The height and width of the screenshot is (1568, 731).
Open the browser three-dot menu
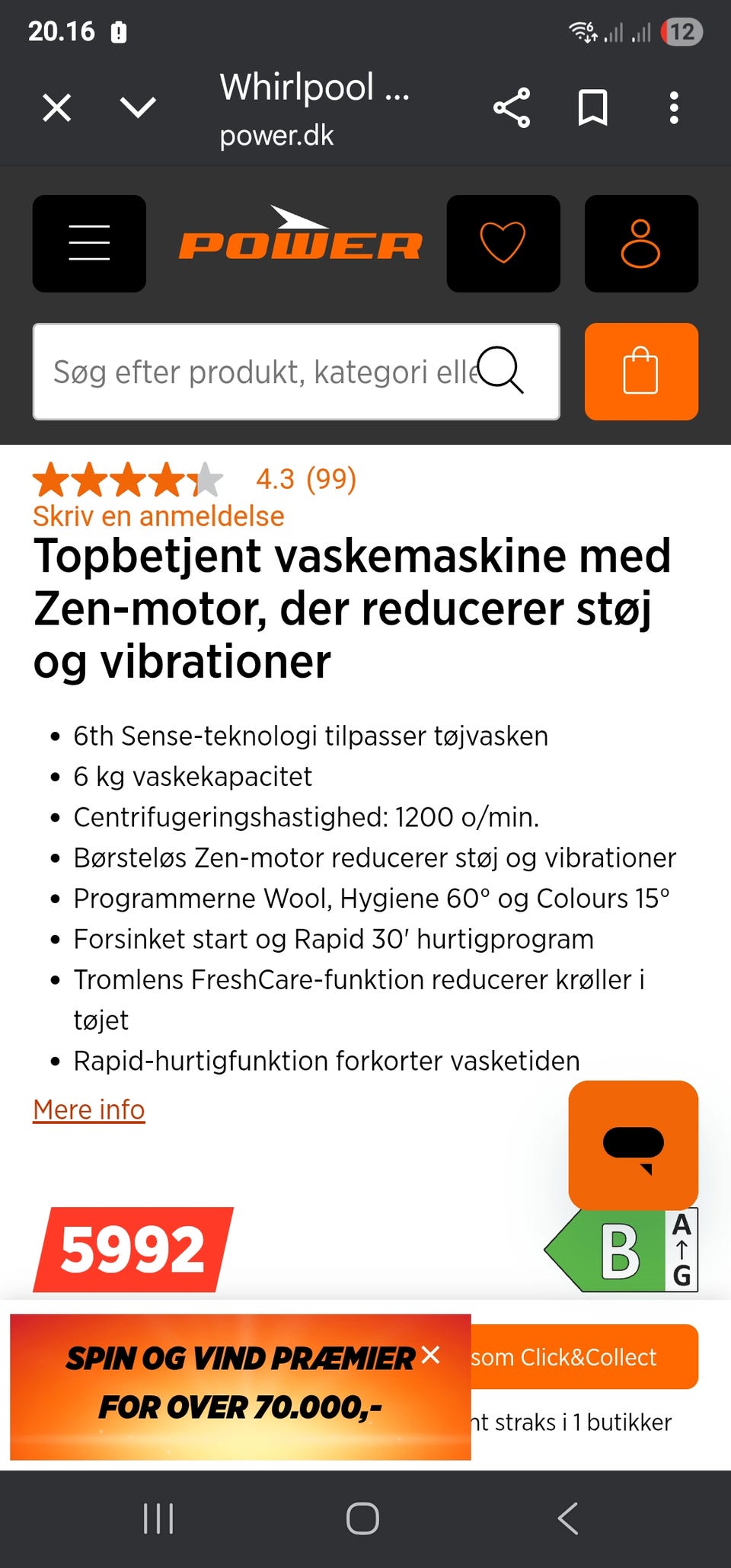coord(673,107)
